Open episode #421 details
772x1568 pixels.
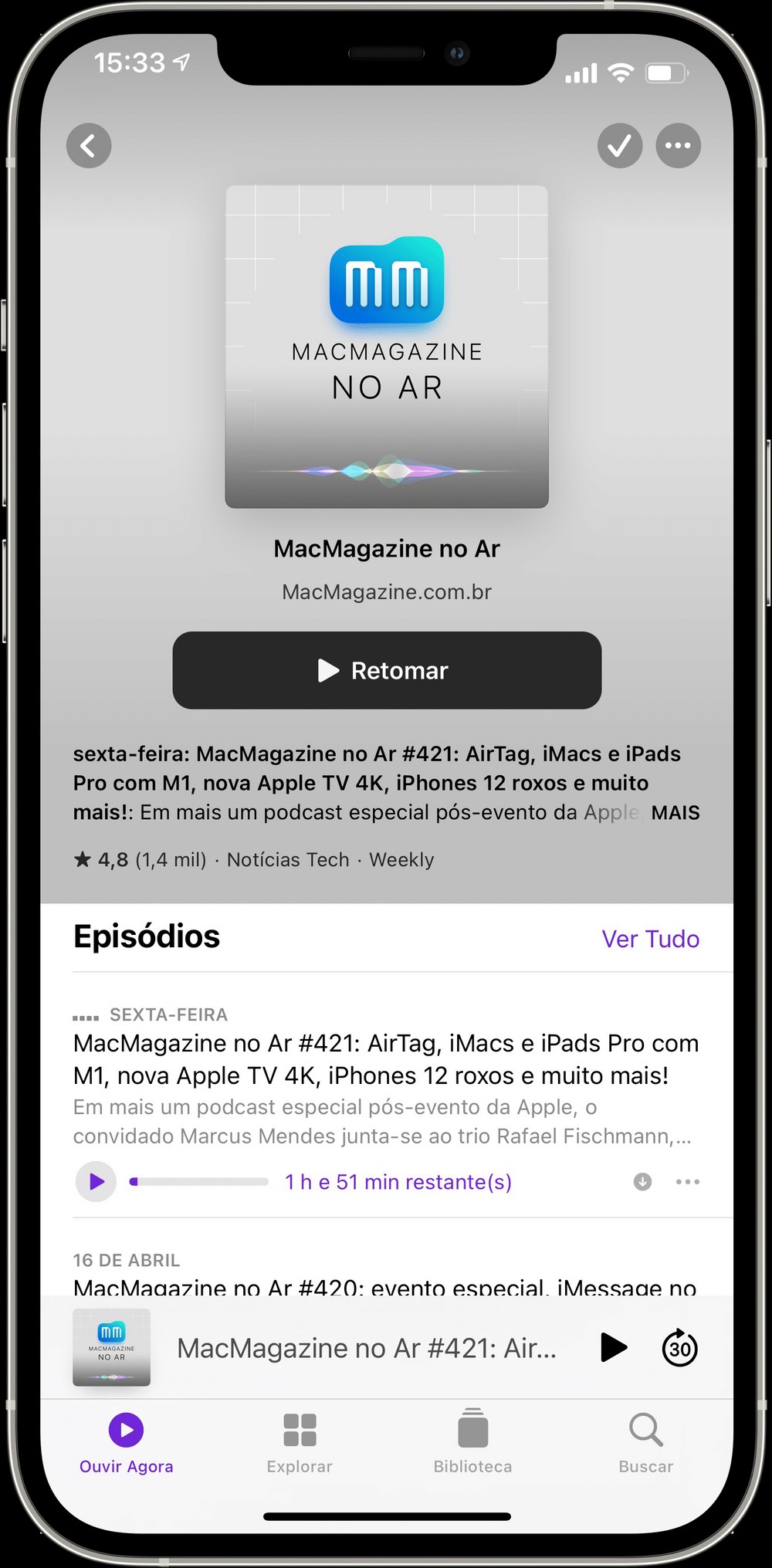[x=386, y=1059]
